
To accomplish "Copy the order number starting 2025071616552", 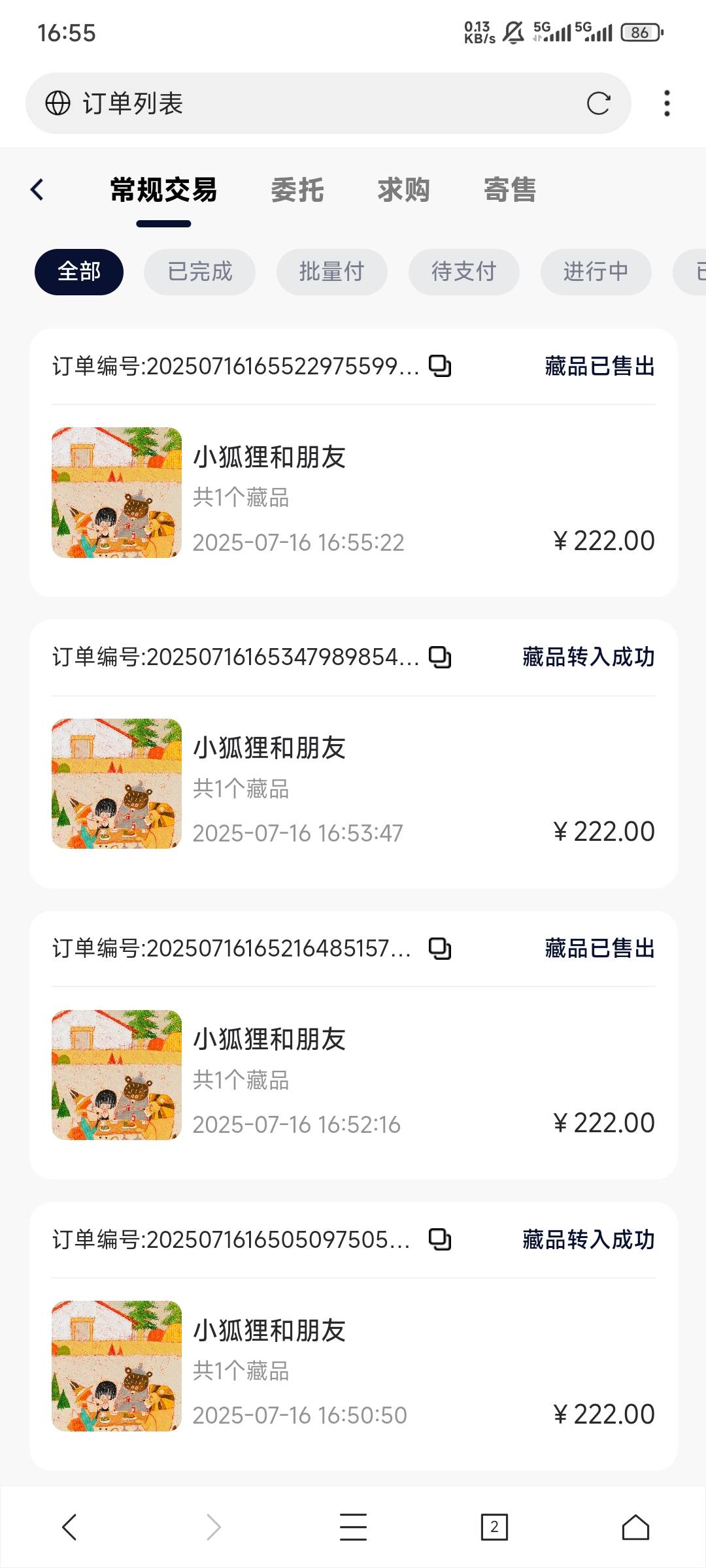I will (x=440, y=366).
